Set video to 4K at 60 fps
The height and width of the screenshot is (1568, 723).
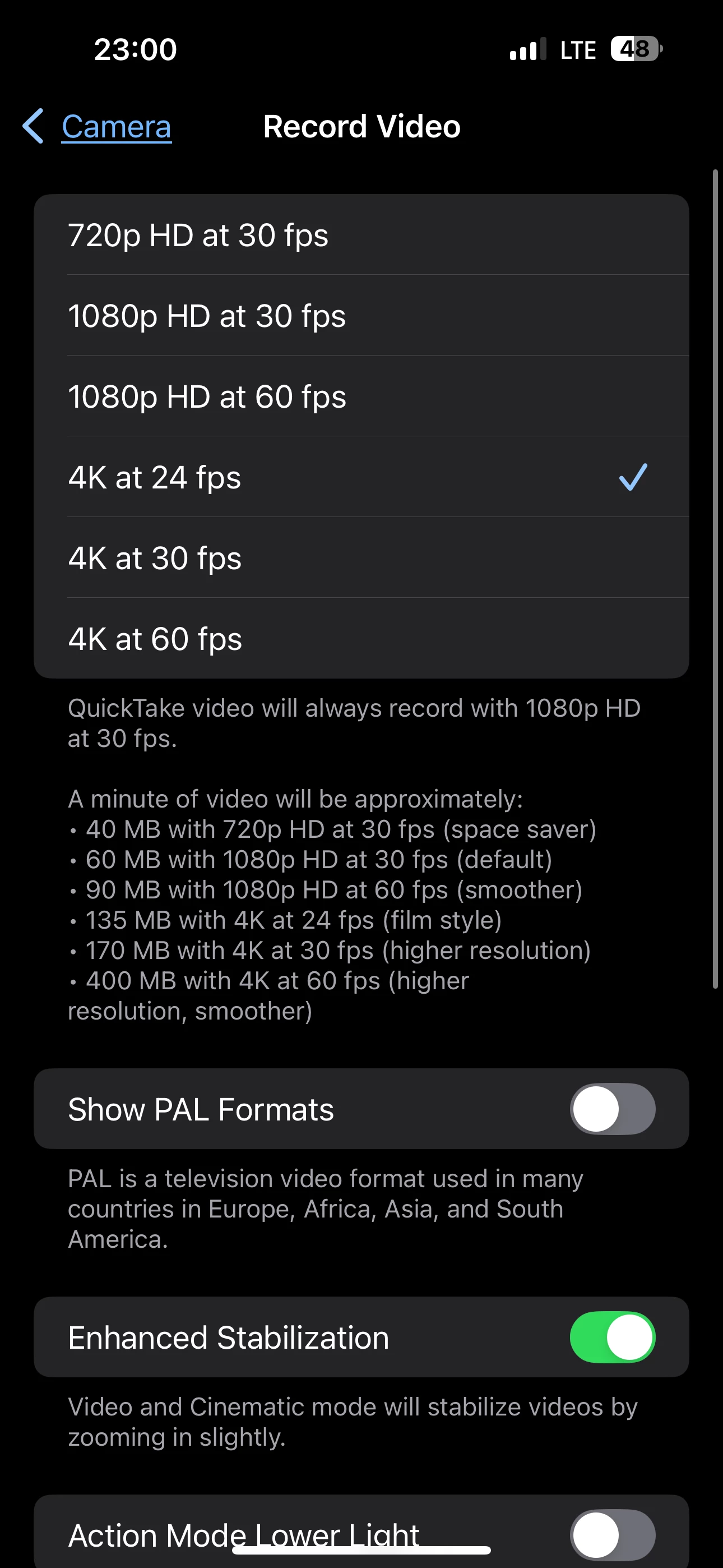pos(360,639)
